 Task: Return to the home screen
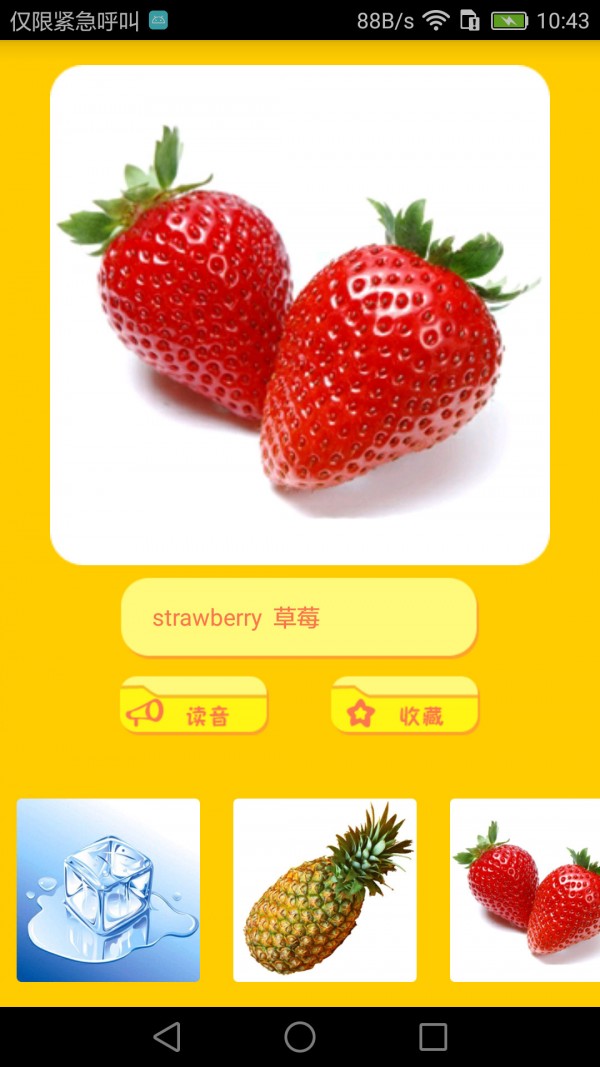point(300,1037)
